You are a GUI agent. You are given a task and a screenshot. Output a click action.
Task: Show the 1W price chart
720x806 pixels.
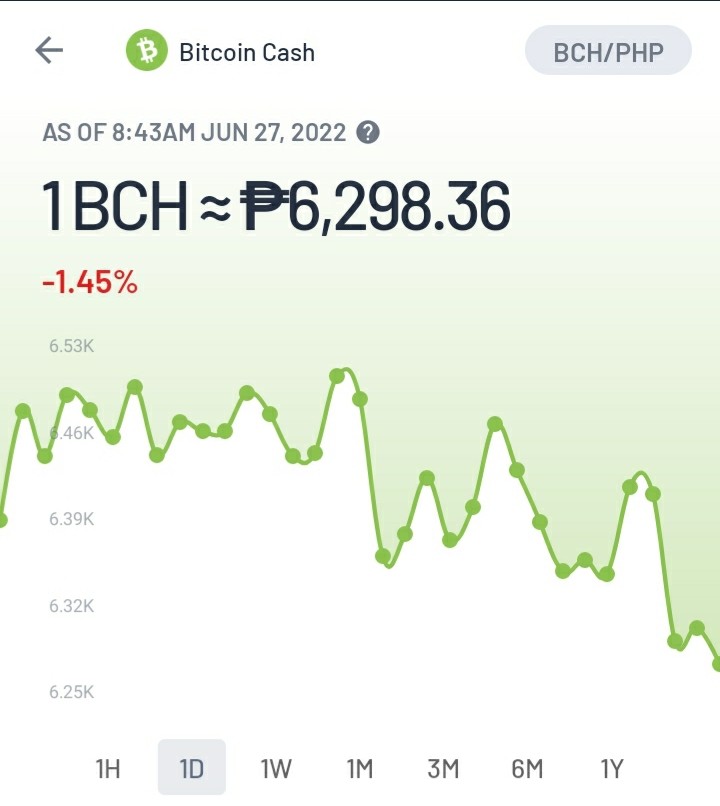pyautogui.click(x=276, y=768)
